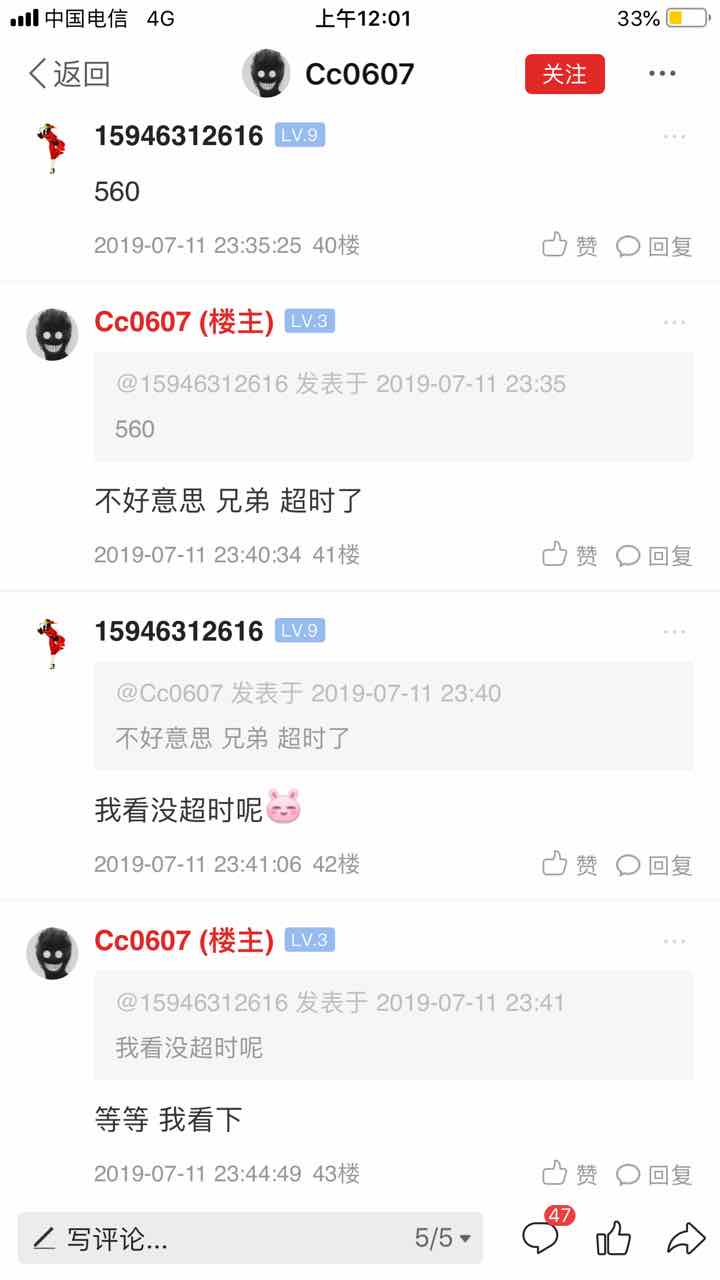The width and height of the screenshot is (720, 1280).
Task: Like the 41楼 comment
Action: (x=570, y=555)
